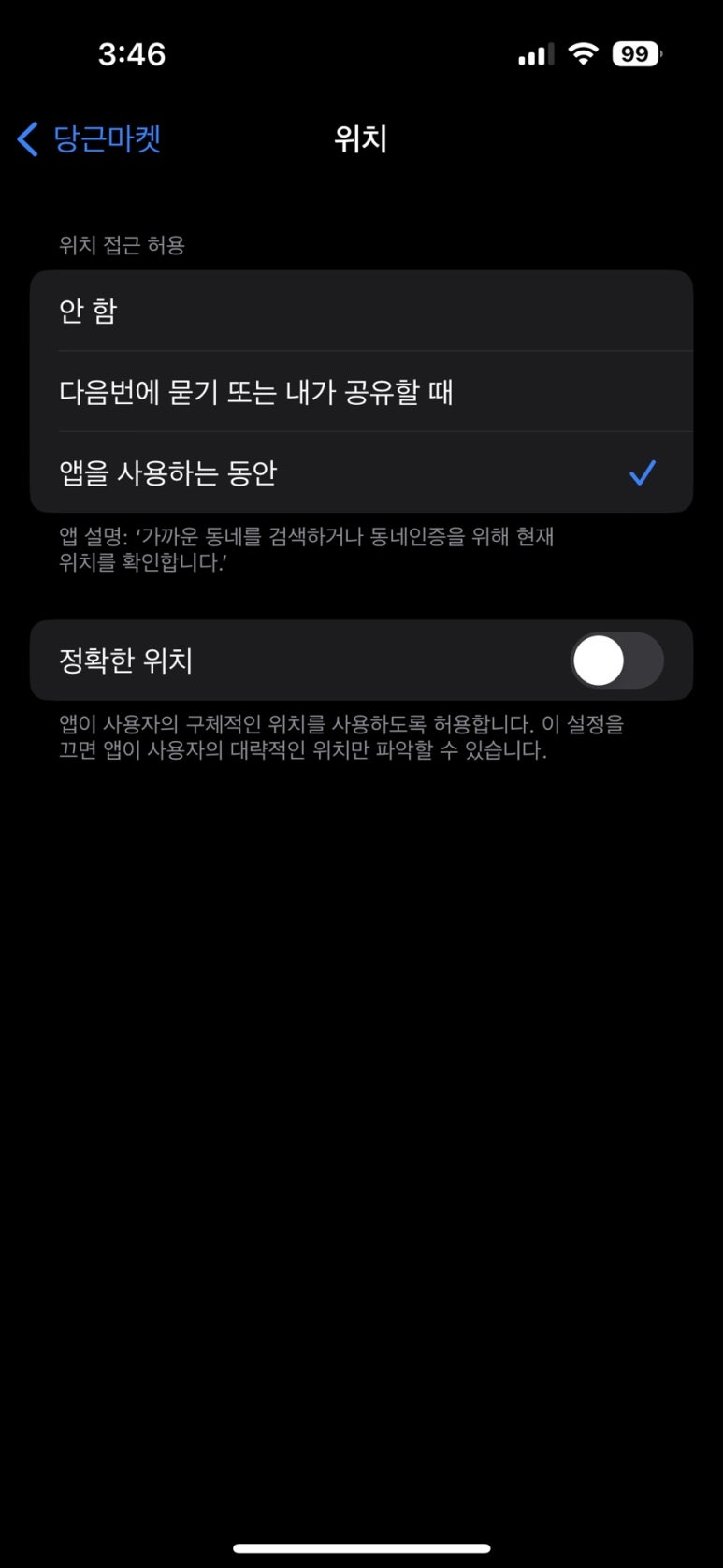Turn on the 정확한 위치 switch
The width and height of the screenshot is (723, 1568).
[615, 661]
